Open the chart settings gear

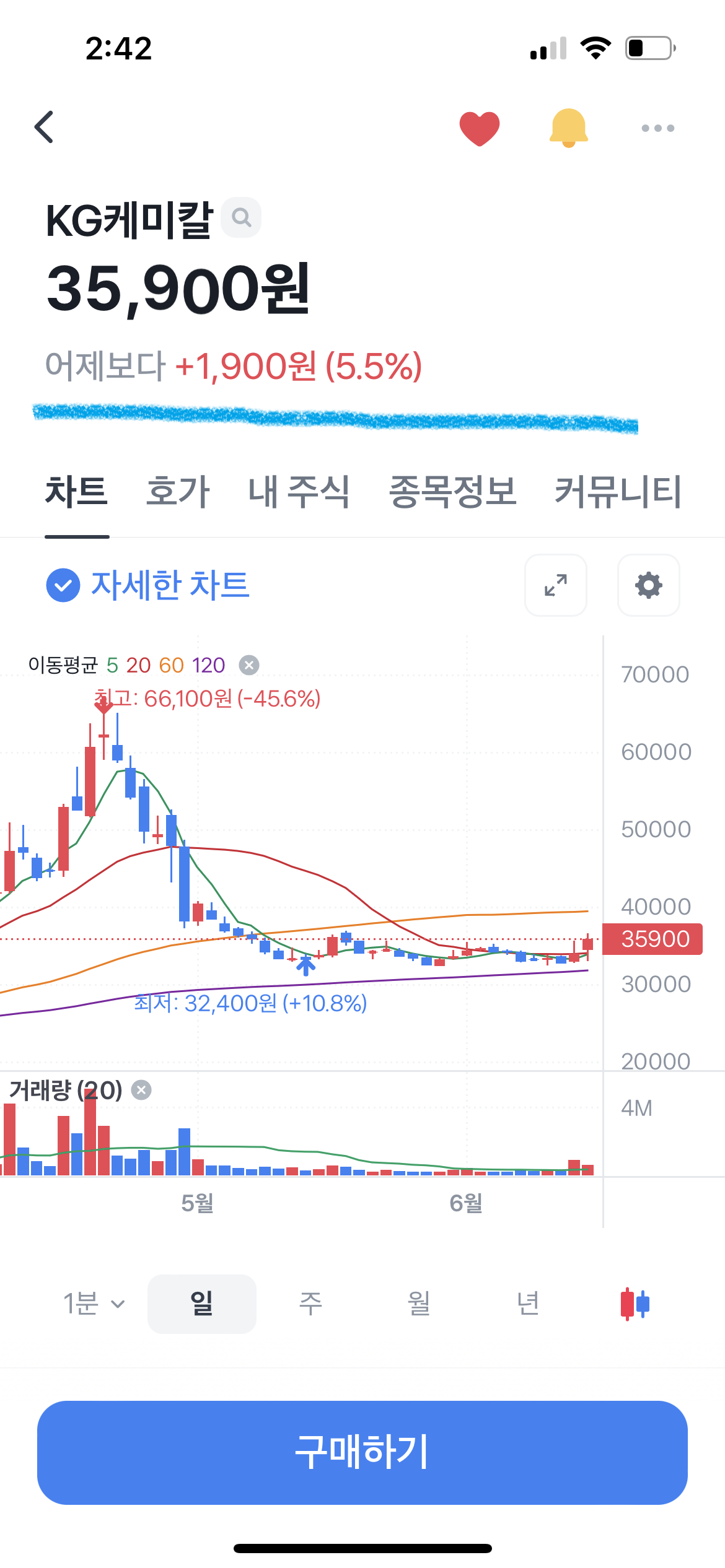(648, 586)
